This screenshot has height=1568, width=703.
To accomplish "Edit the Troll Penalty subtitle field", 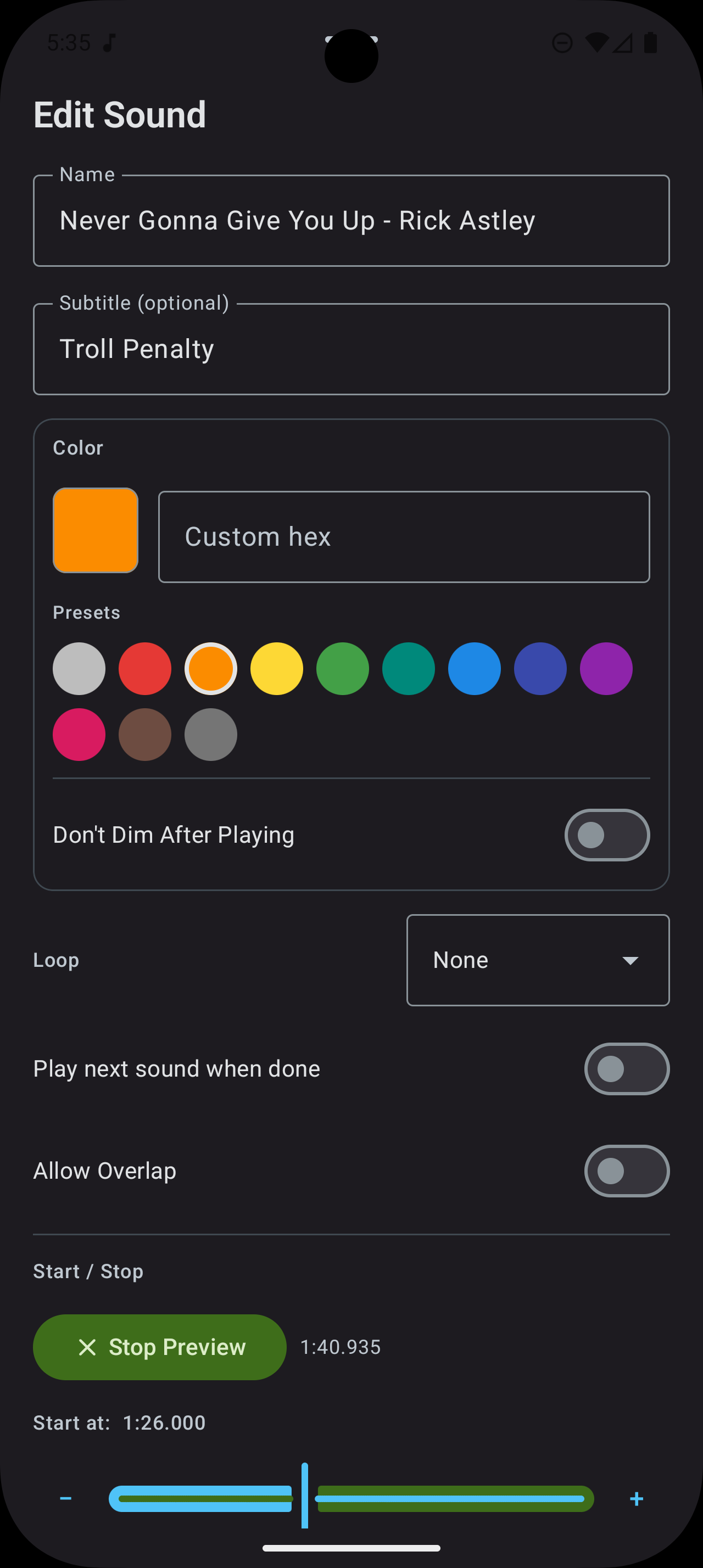I will [351, 348].
